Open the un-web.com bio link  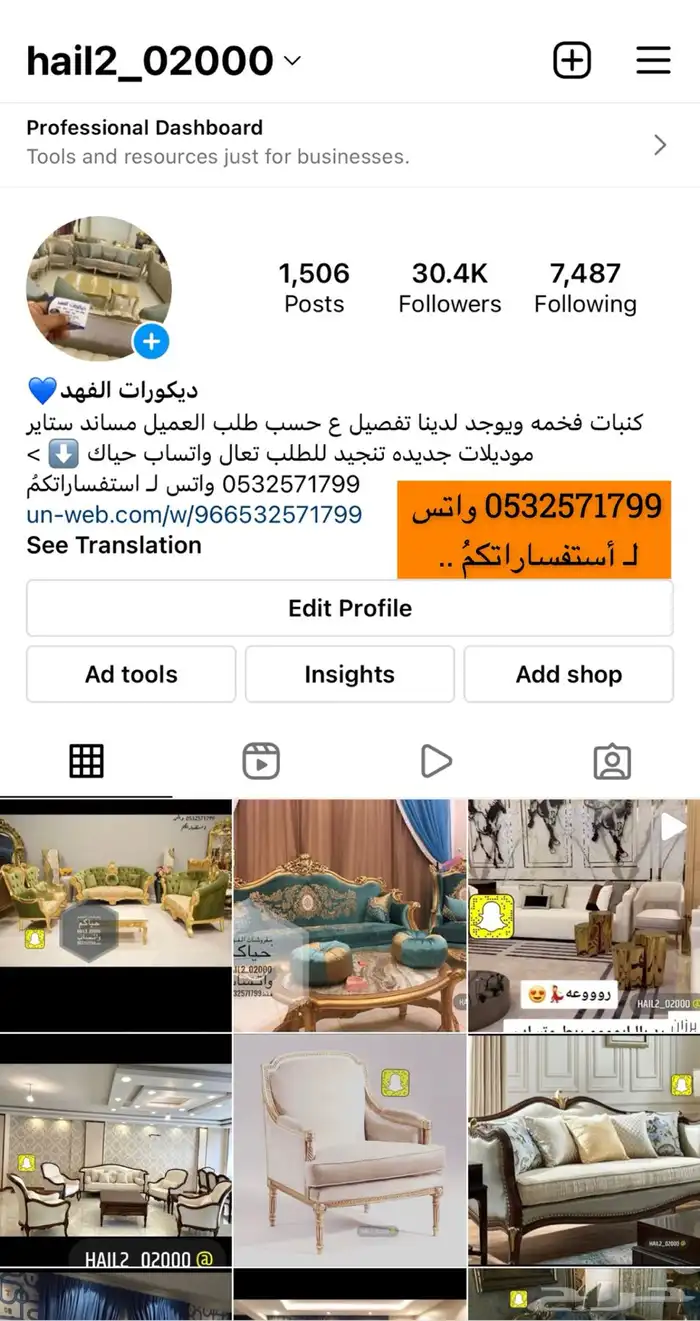tap(194, 515)
